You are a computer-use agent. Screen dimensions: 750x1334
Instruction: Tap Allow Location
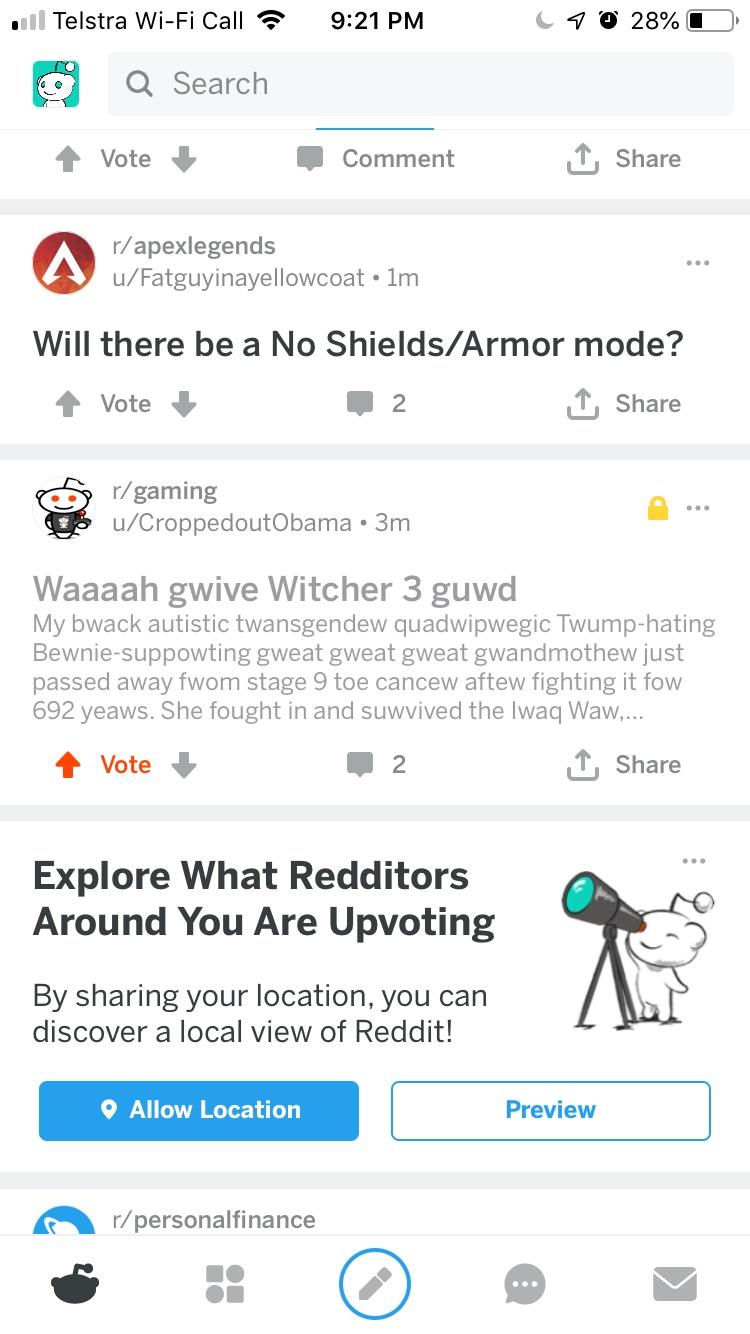pyautogui.click(x=199, y=1110)
